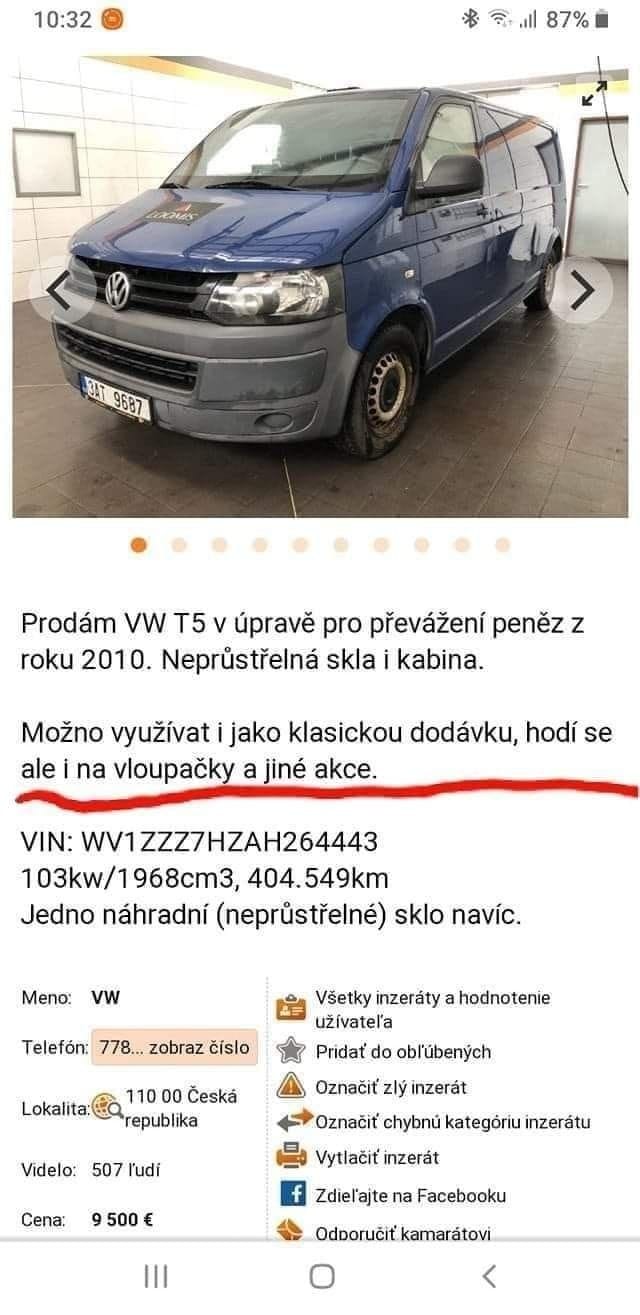Go to the previous listing photo
The height and width of the screenshot is (1315, 640).
click(x=58, y=290)
